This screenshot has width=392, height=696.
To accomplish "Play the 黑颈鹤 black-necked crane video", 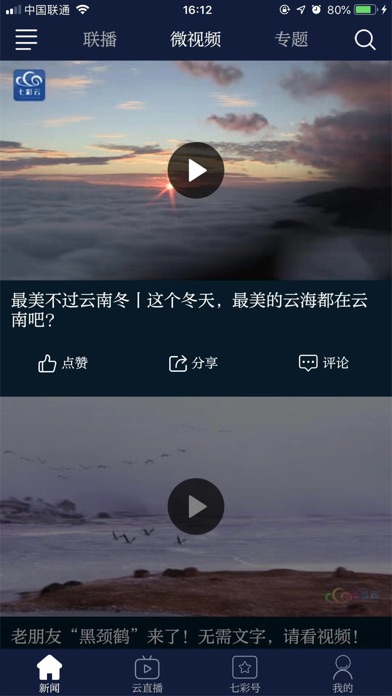I will pyautogui.click(x=196, y=506).
